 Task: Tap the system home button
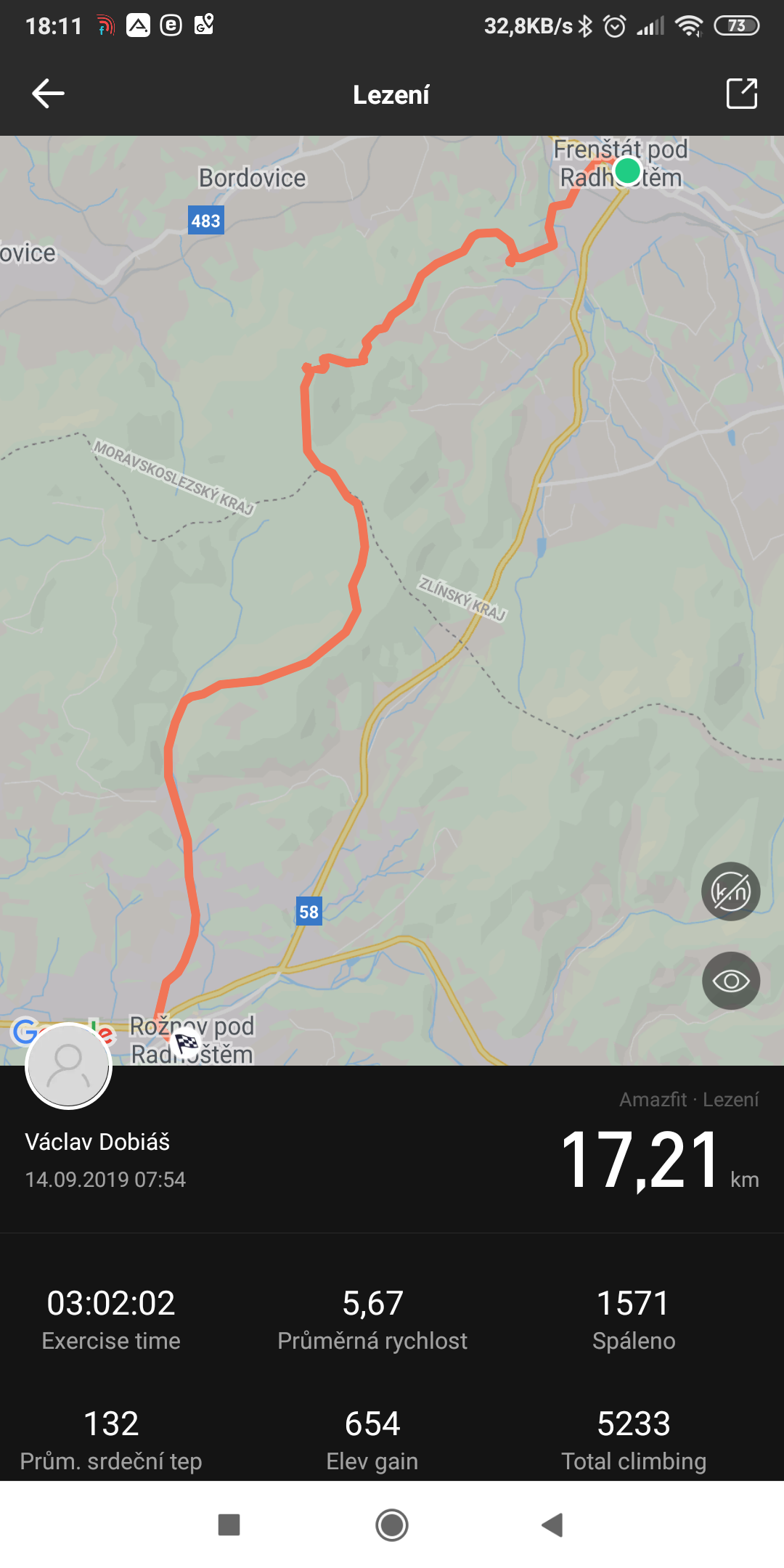(392, 1524)
